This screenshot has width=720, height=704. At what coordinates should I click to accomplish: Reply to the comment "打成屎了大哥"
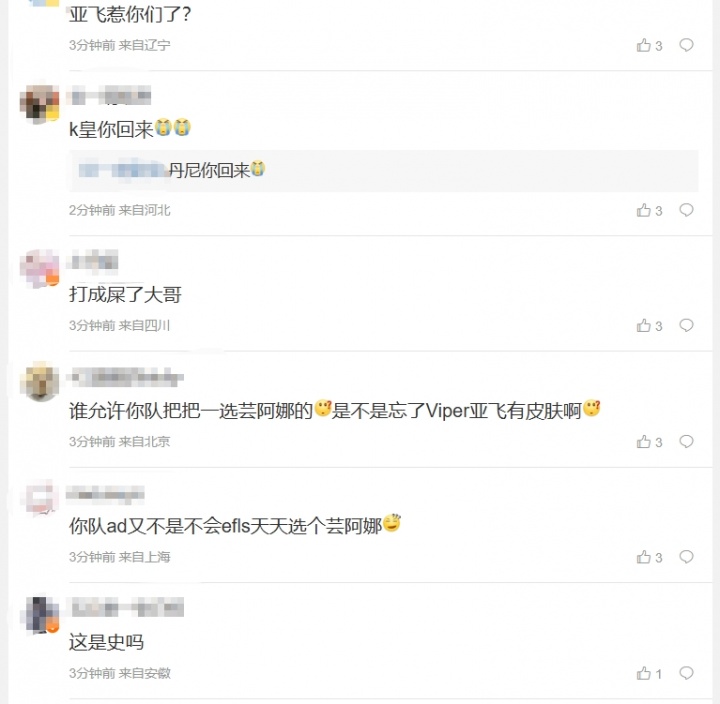[686, 326]
